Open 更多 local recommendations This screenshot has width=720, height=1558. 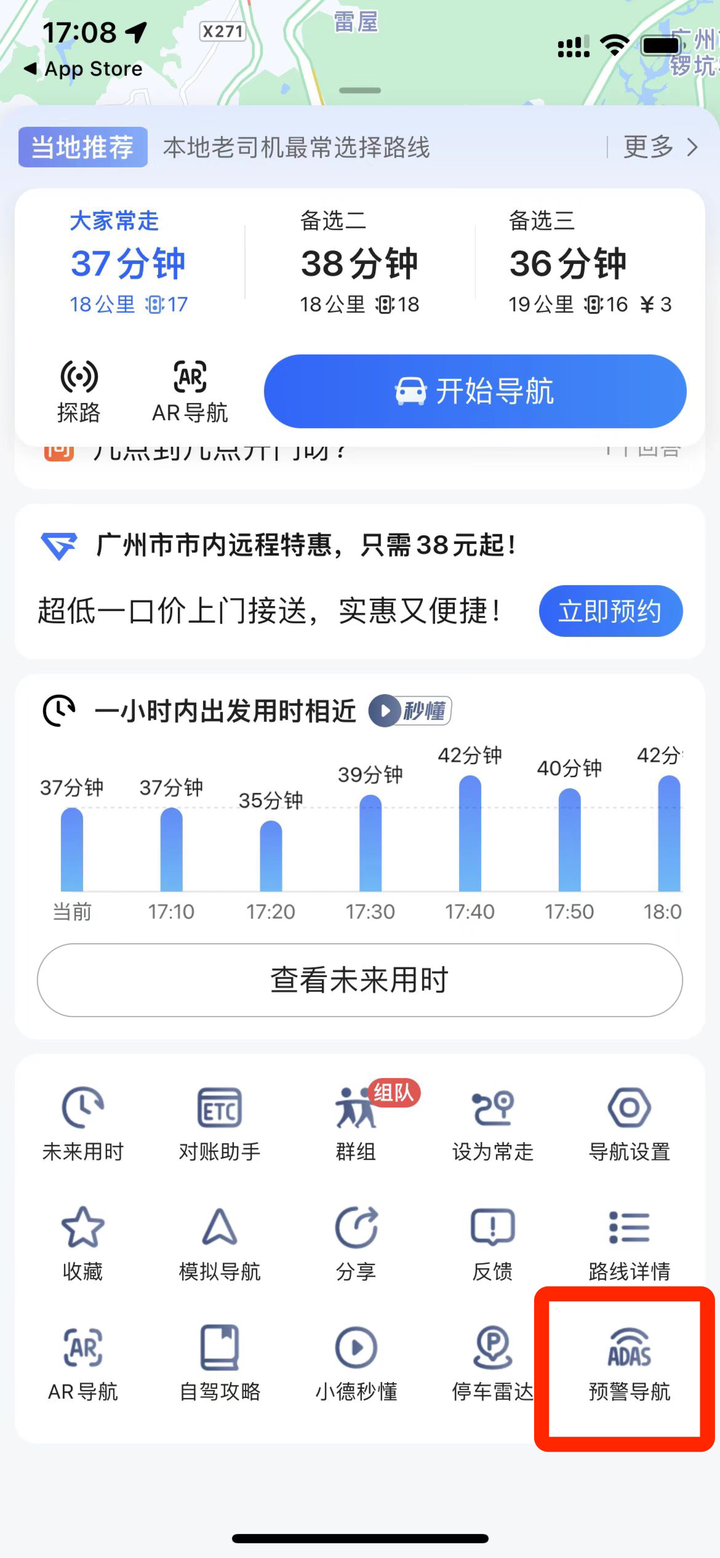(660, 148)
